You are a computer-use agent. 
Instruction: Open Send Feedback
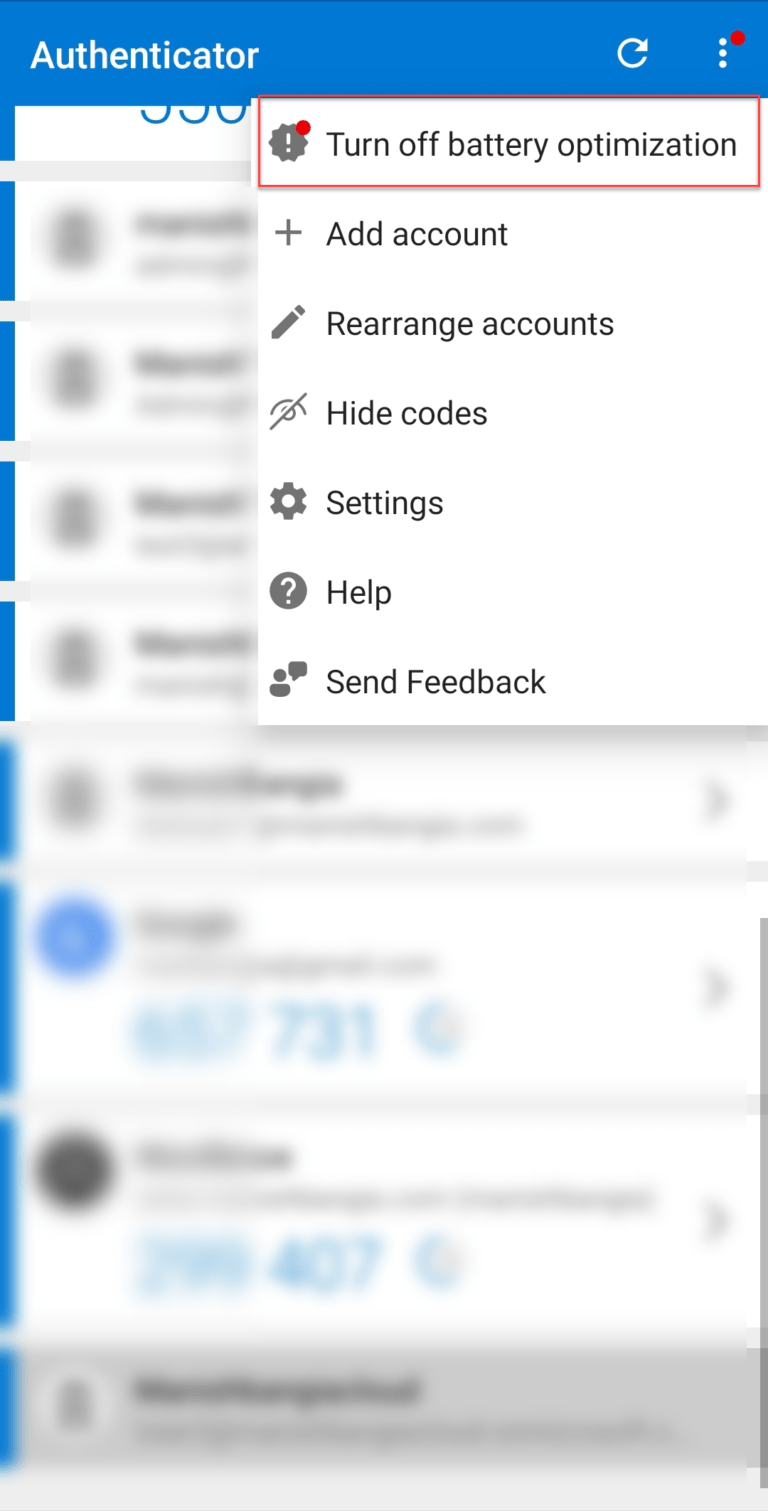435,681
